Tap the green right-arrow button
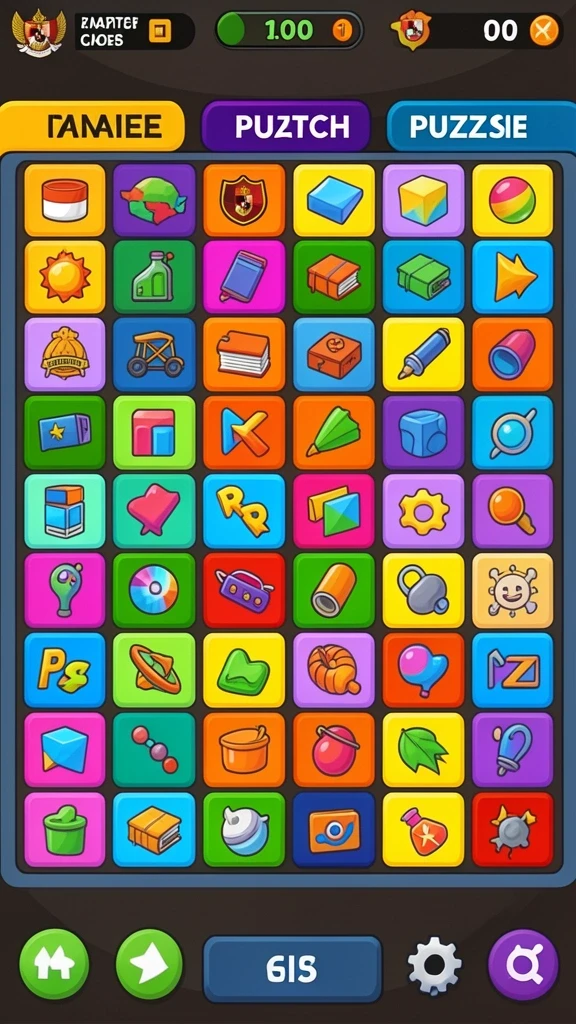576x1024 pixels. click(149, 964)
